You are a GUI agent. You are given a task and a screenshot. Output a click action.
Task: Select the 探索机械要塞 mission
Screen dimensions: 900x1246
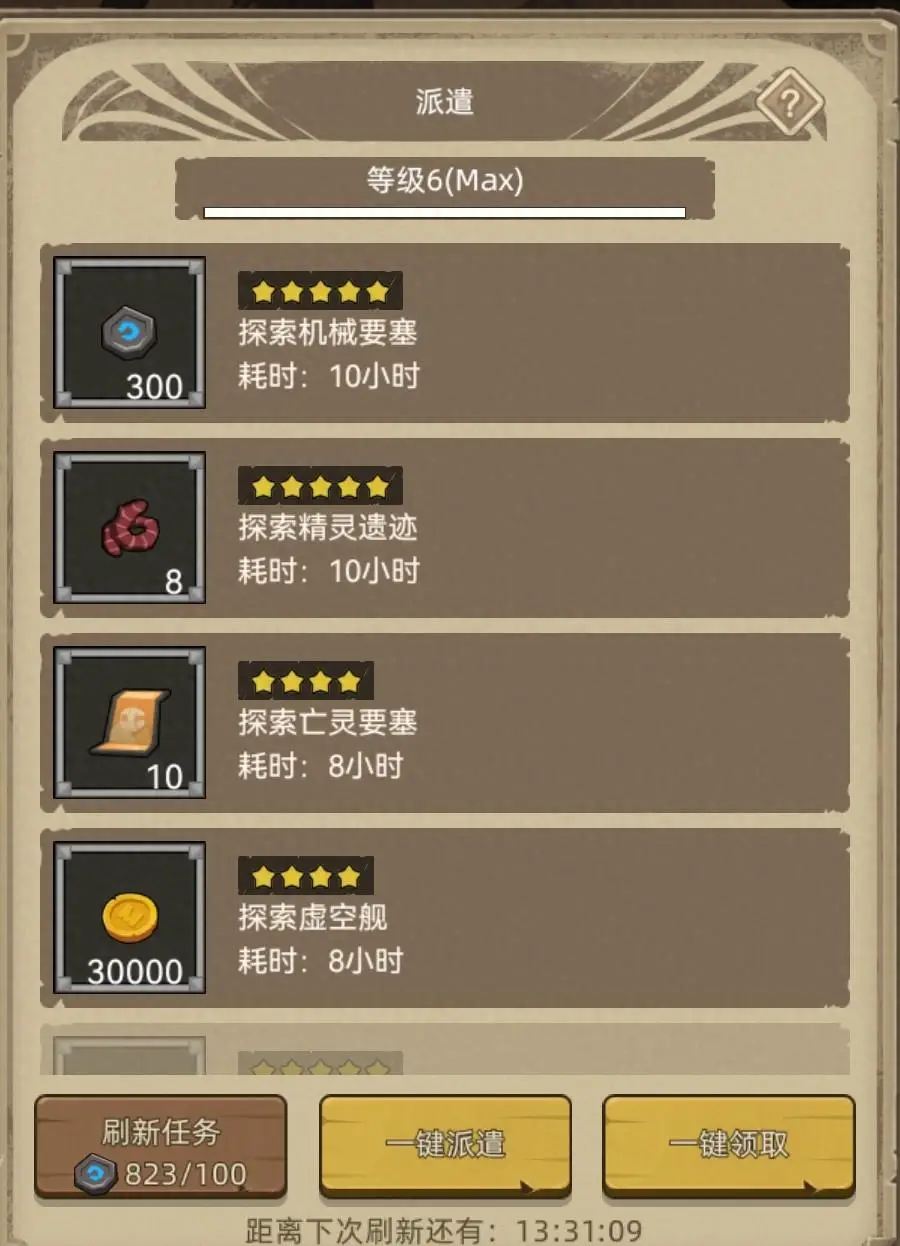pos(445,333)
